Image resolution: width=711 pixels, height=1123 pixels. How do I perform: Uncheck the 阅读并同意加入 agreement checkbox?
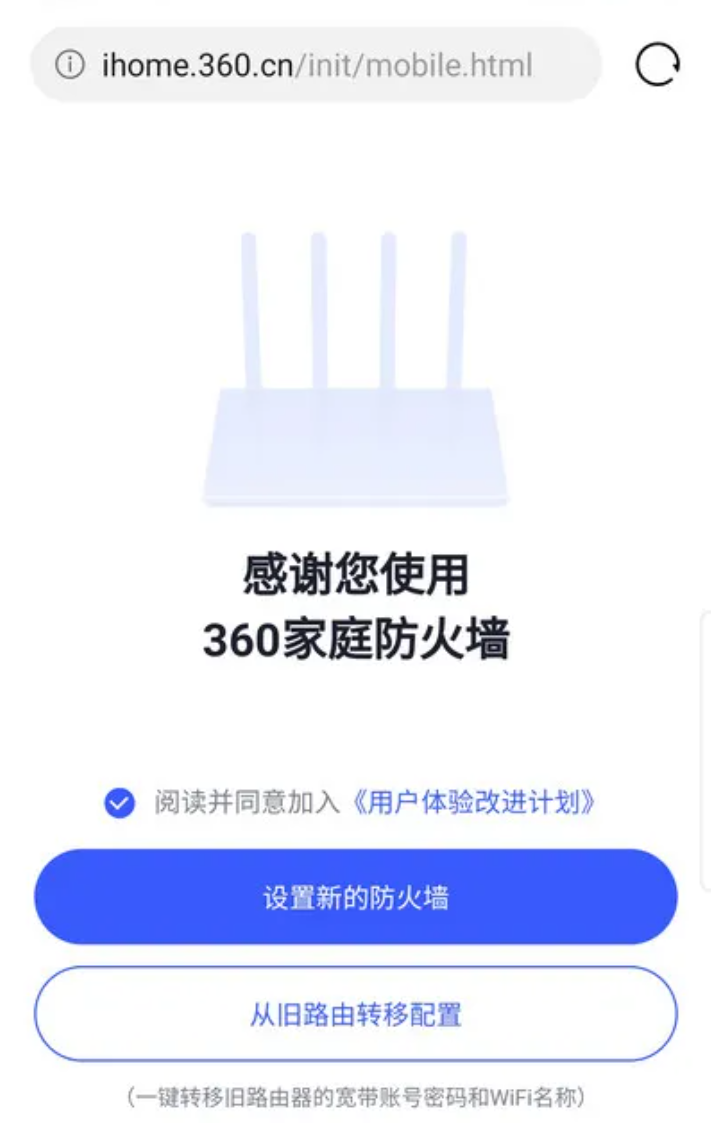pyautogui.click(x=119, y=803)
